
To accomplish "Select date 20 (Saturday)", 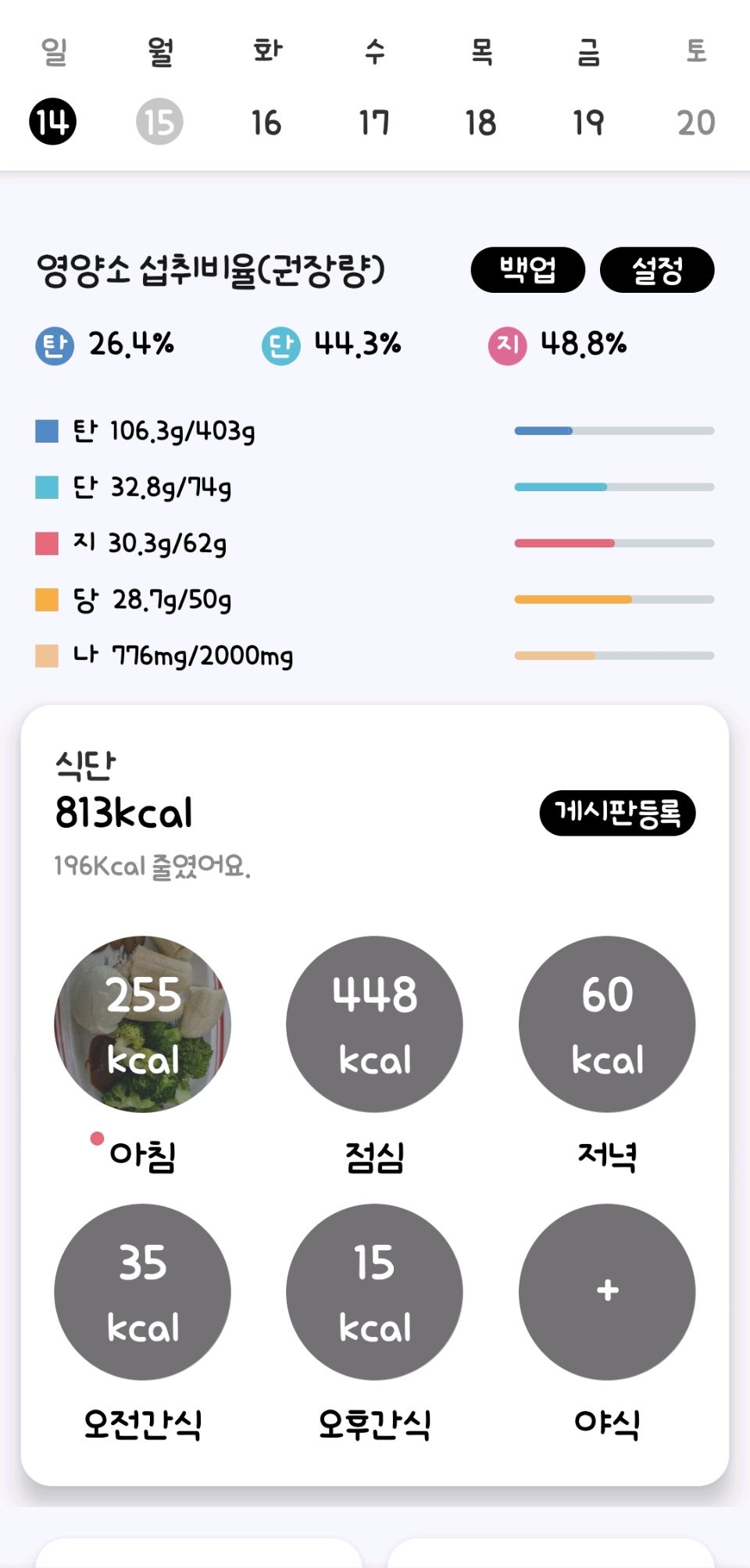I will pos(695,123).
